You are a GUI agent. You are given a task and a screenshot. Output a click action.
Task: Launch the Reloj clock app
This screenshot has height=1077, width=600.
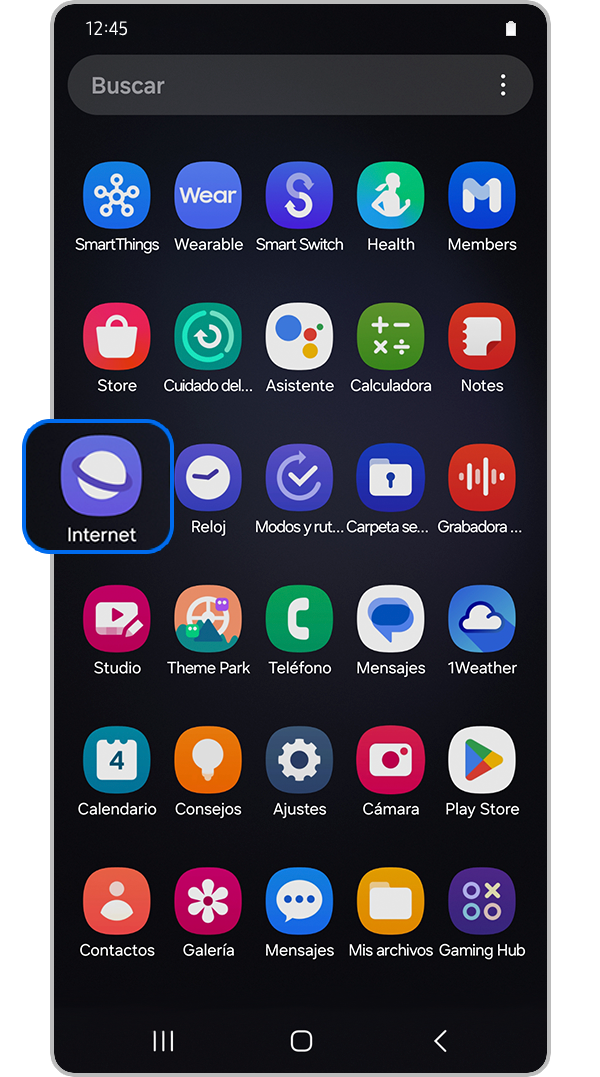click(x=208, y=478)
